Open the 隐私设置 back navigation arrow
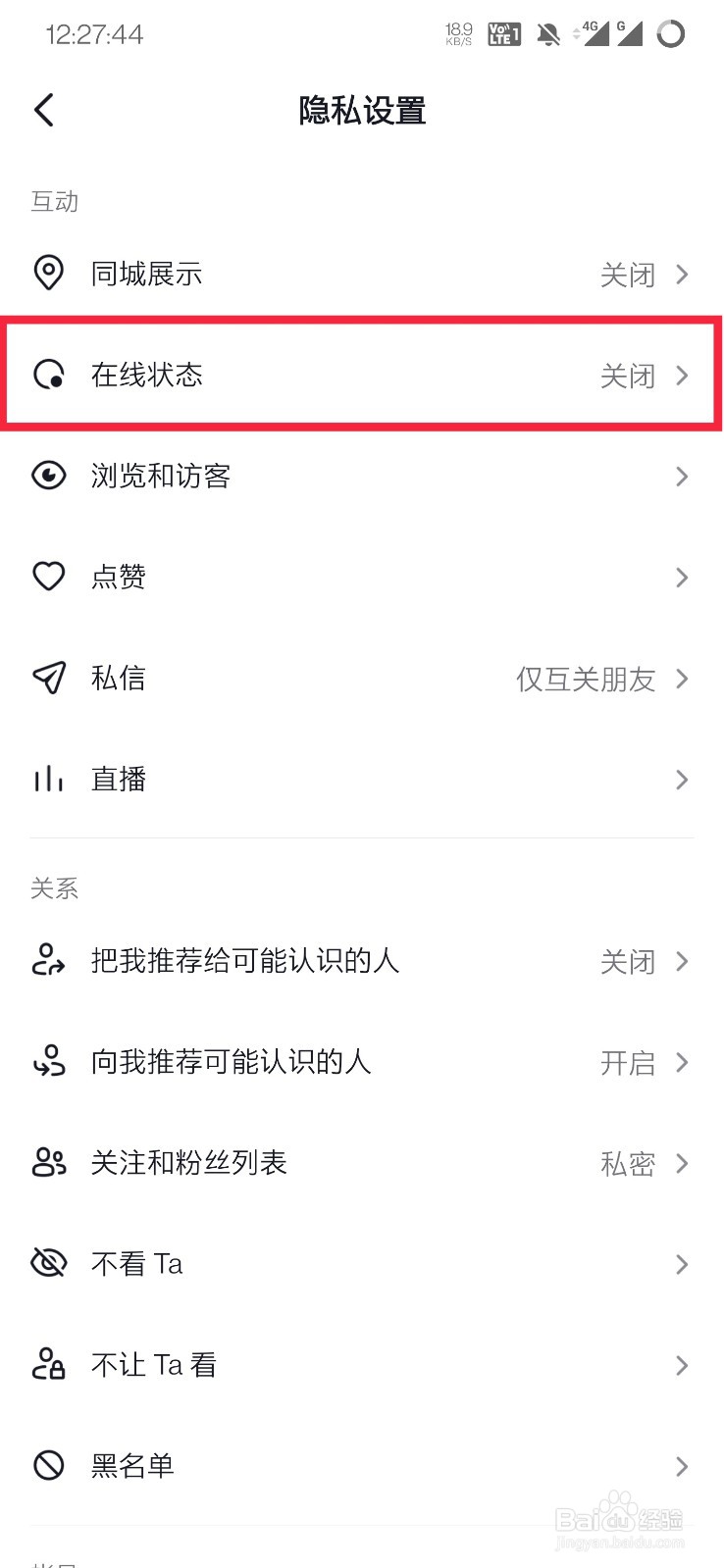The image size is (724, 1568). pos(43,110)
